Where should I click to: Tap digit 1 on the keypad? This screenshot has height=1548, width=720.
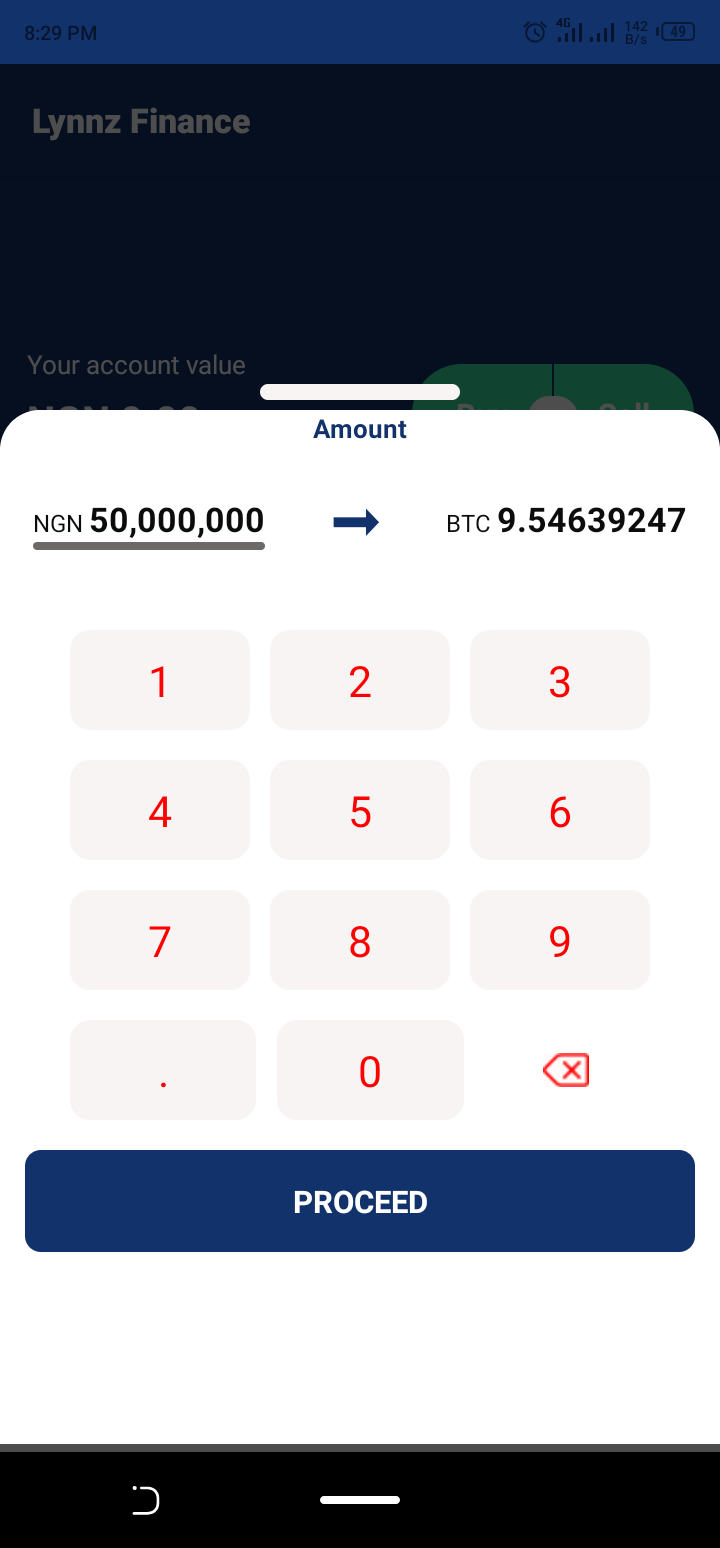click(160, 680)
